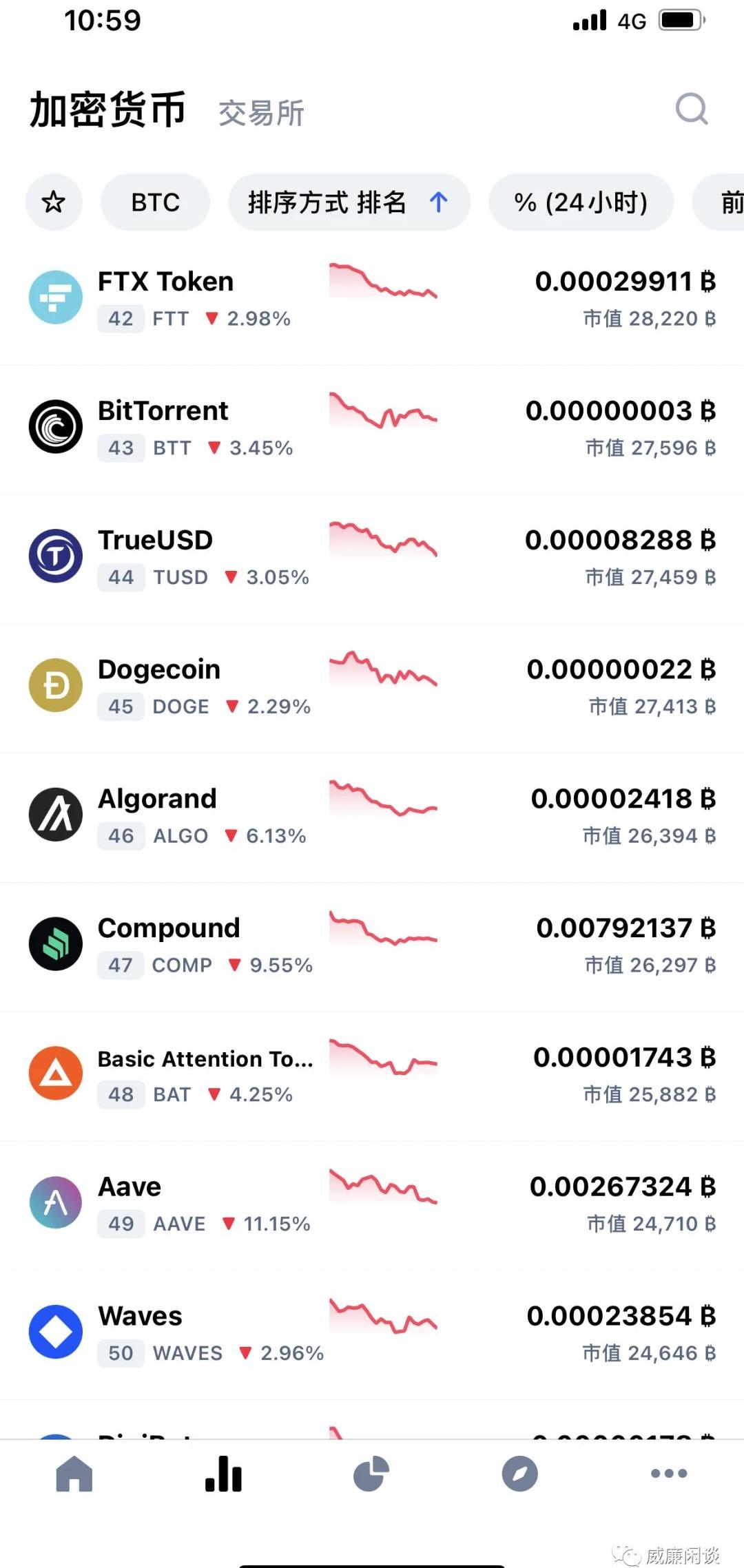744x1568 pixels.
Task: View Basic Attention Token details
Action: pos(372,1076)
